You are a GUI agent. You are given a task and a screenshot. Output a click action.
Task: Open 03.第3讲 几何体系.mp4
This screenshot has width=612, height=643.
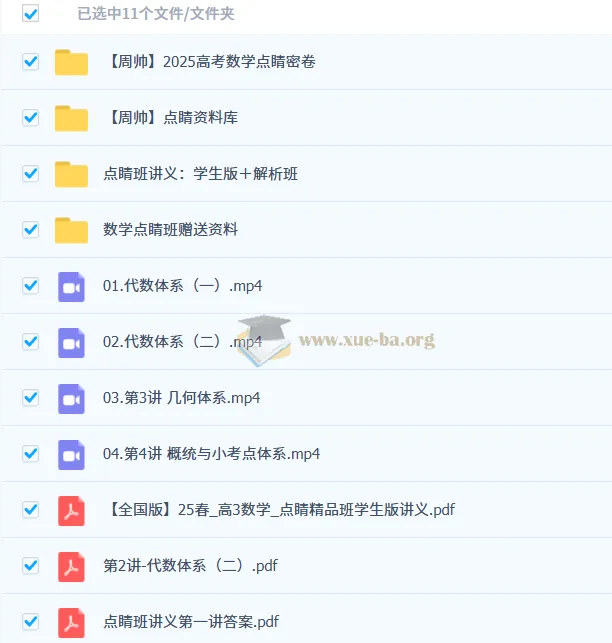pyautogui.click(x=181, y=398)
